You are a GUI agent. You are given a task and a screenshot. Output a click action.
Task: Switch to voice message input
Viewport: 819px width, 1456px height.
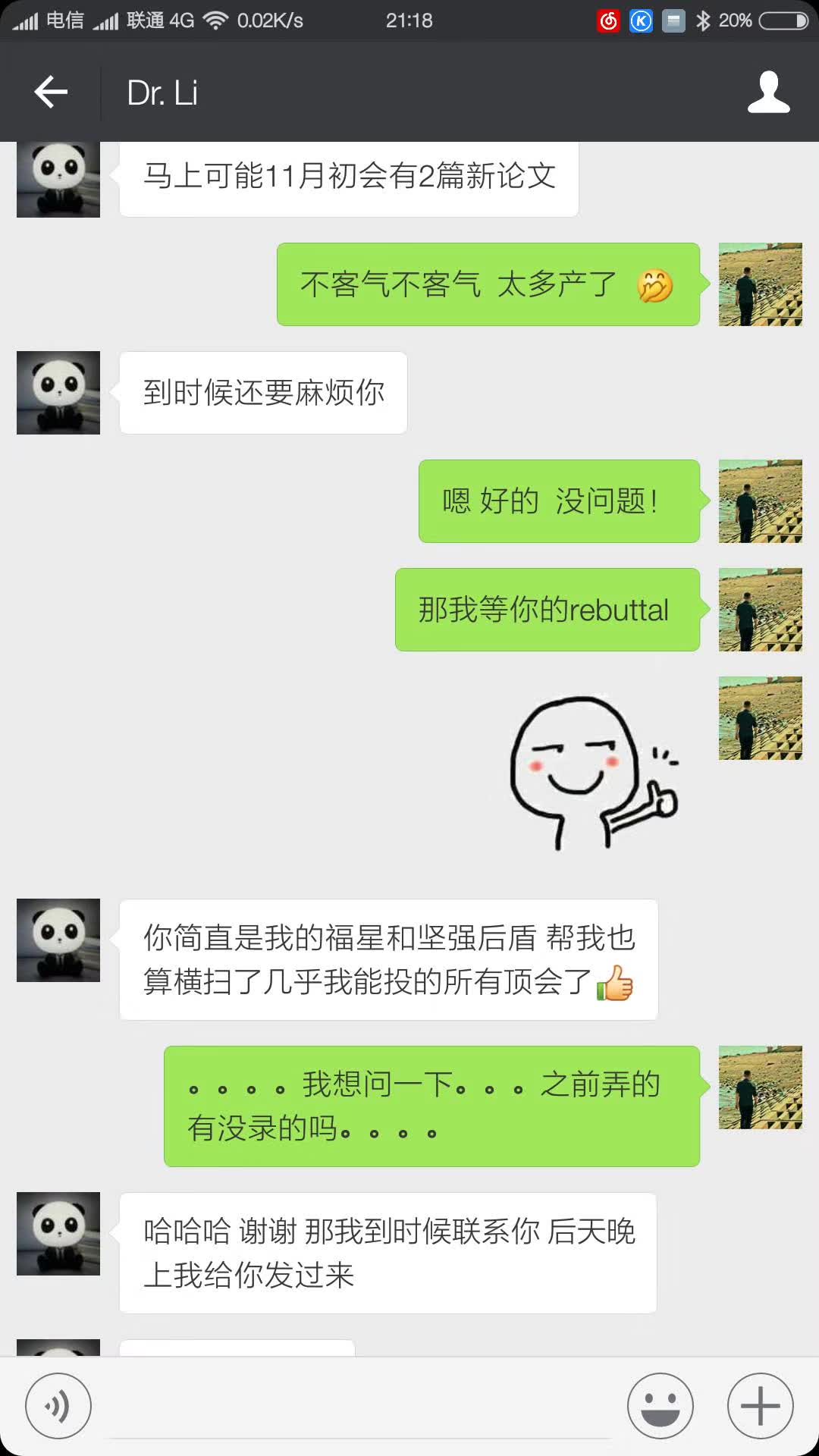pos(58,1406)
